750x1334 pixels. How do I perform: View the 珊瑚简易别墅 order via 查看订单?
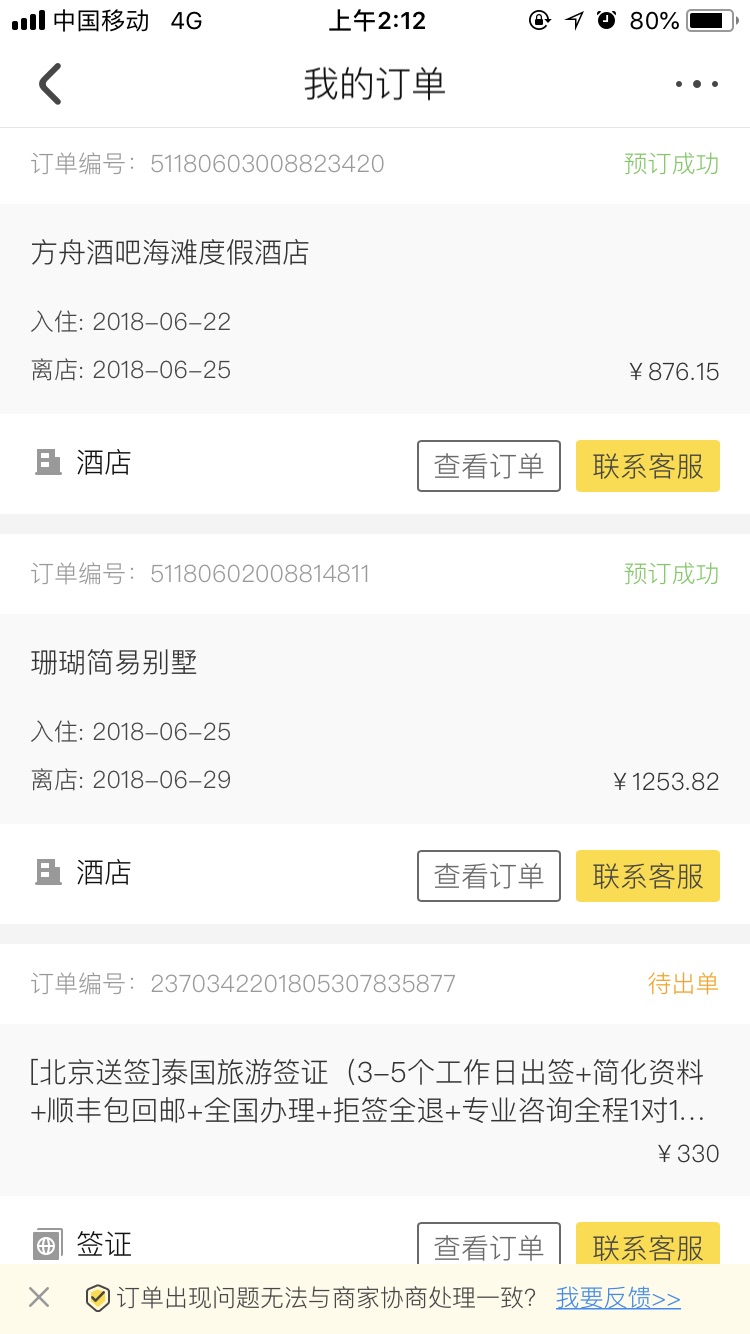click(x=489, y=876)
